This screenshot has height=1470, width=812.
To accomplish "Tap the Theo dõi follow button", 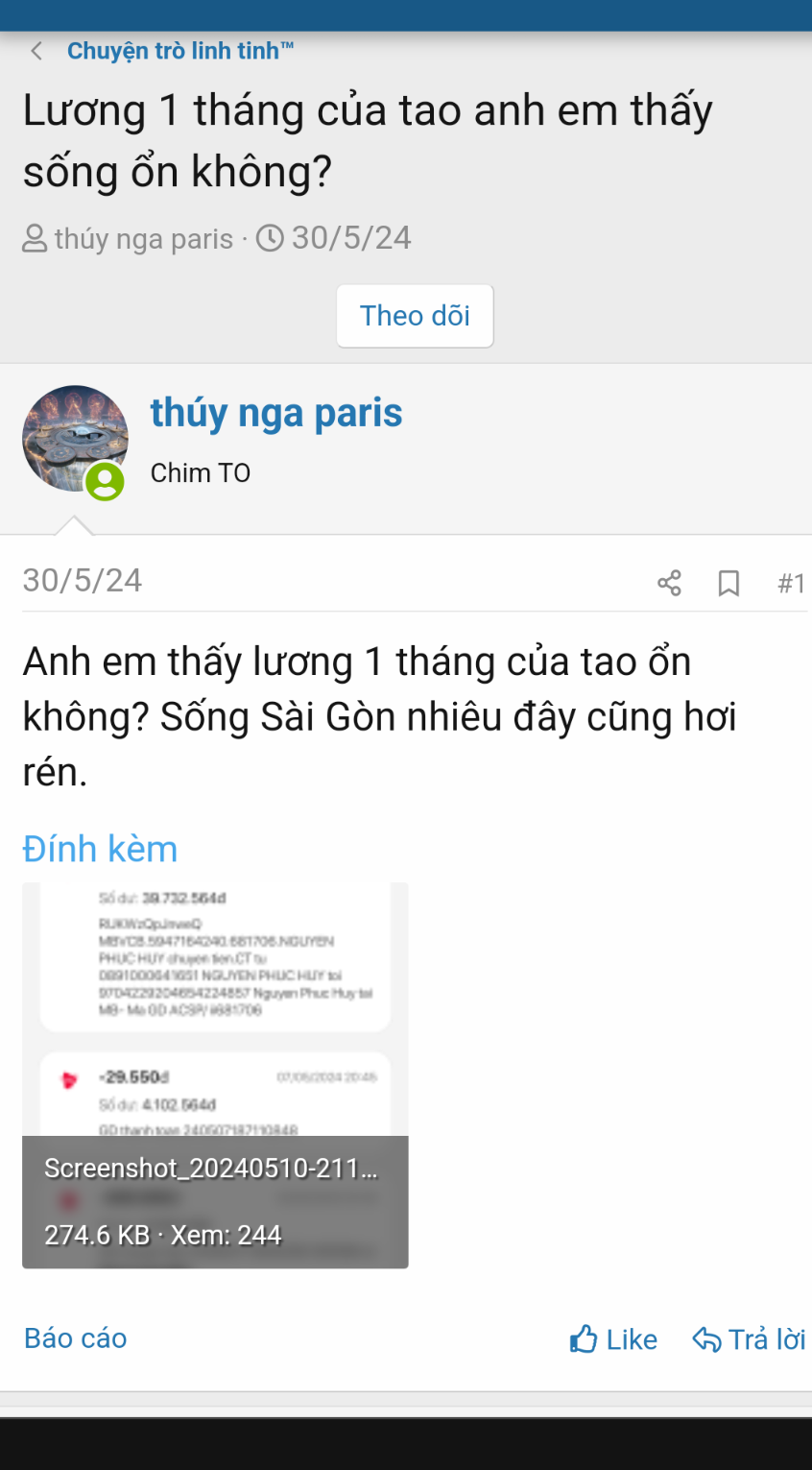I will point(415,316).
